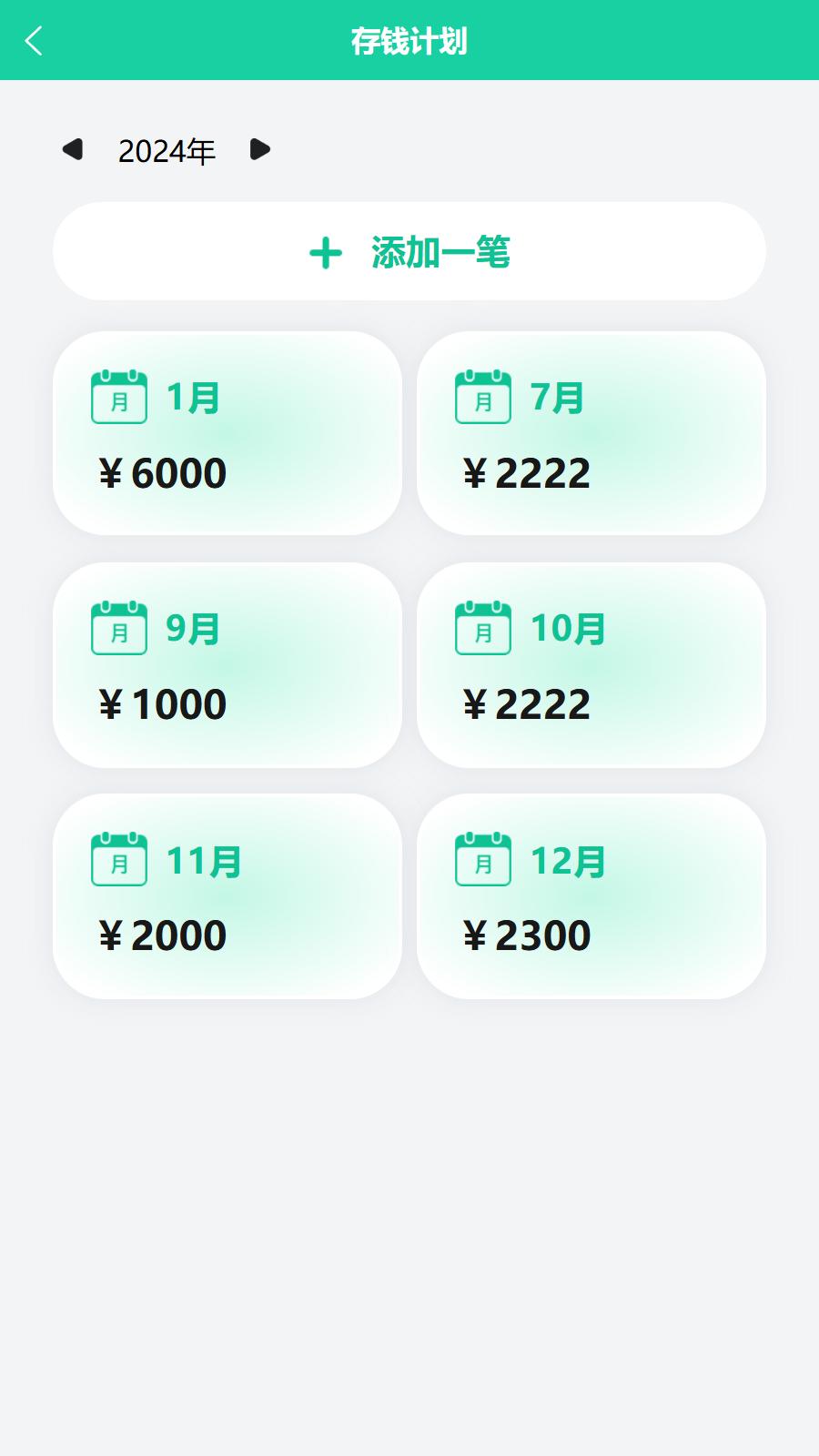Viewport: 819px width, 1456px height.
Task: Open the 11月 card with ¥2000
Action: click(x=227, y=896)
